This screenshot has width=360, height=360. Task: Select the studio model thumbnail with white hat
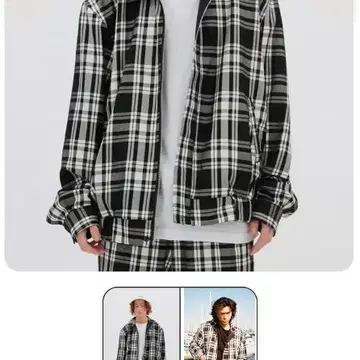(x=141, y=324)
